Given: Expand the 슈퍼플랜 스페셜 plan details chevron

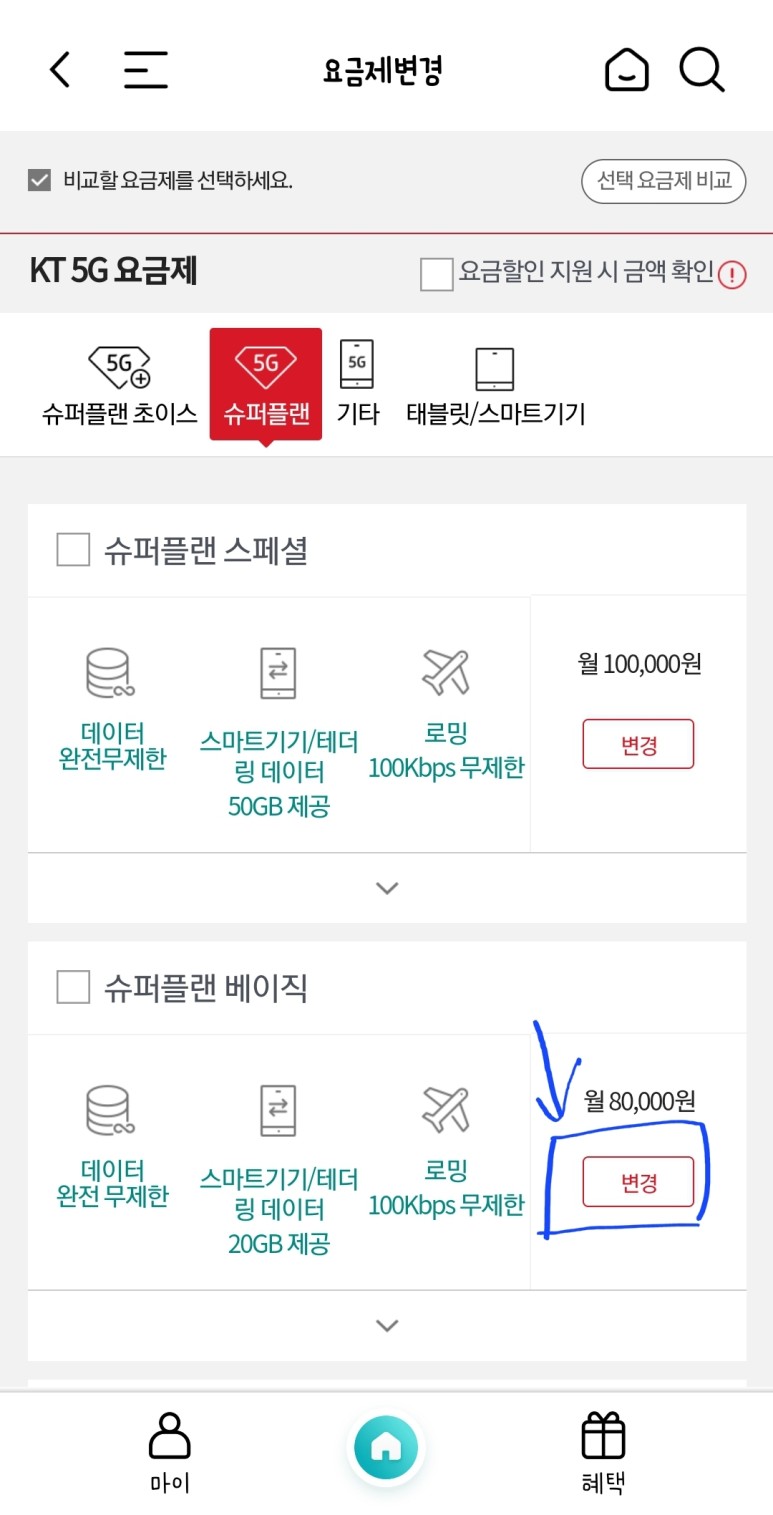Looking at the screenshot, I should coord(386,888).
